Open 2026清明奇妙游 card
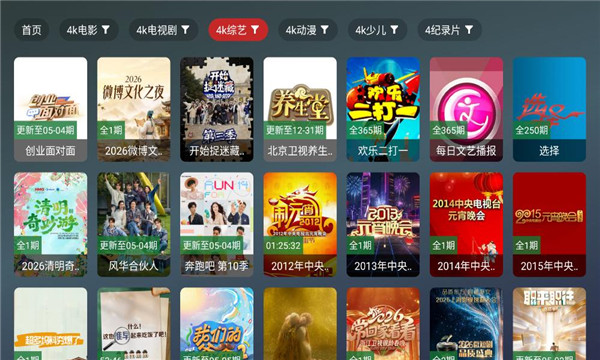The image size is (600, 360). click(51, 225)
